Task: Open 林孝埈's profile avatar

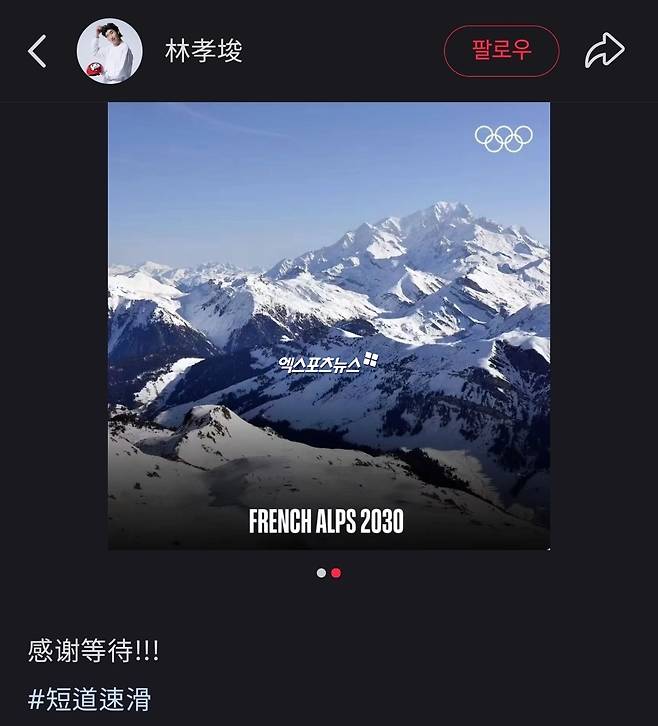Action: 109,51
